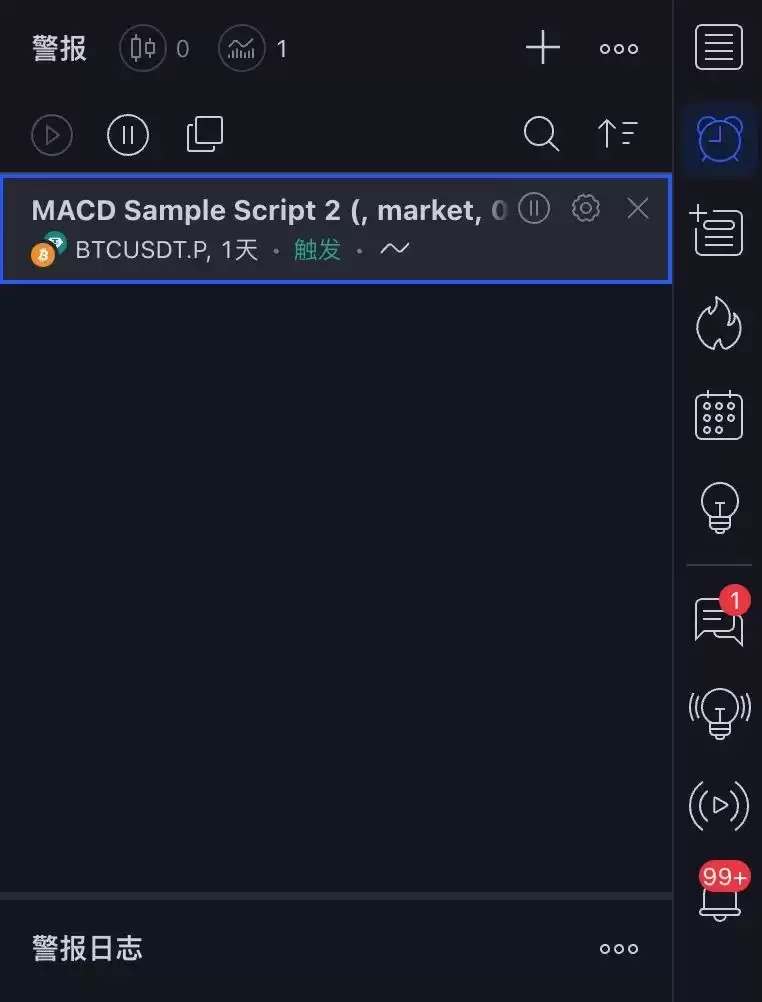Viewport: 762px width, 1002px height.
Task: Pause all alerts using the pause circle
Action: click(x=128, y=133)
